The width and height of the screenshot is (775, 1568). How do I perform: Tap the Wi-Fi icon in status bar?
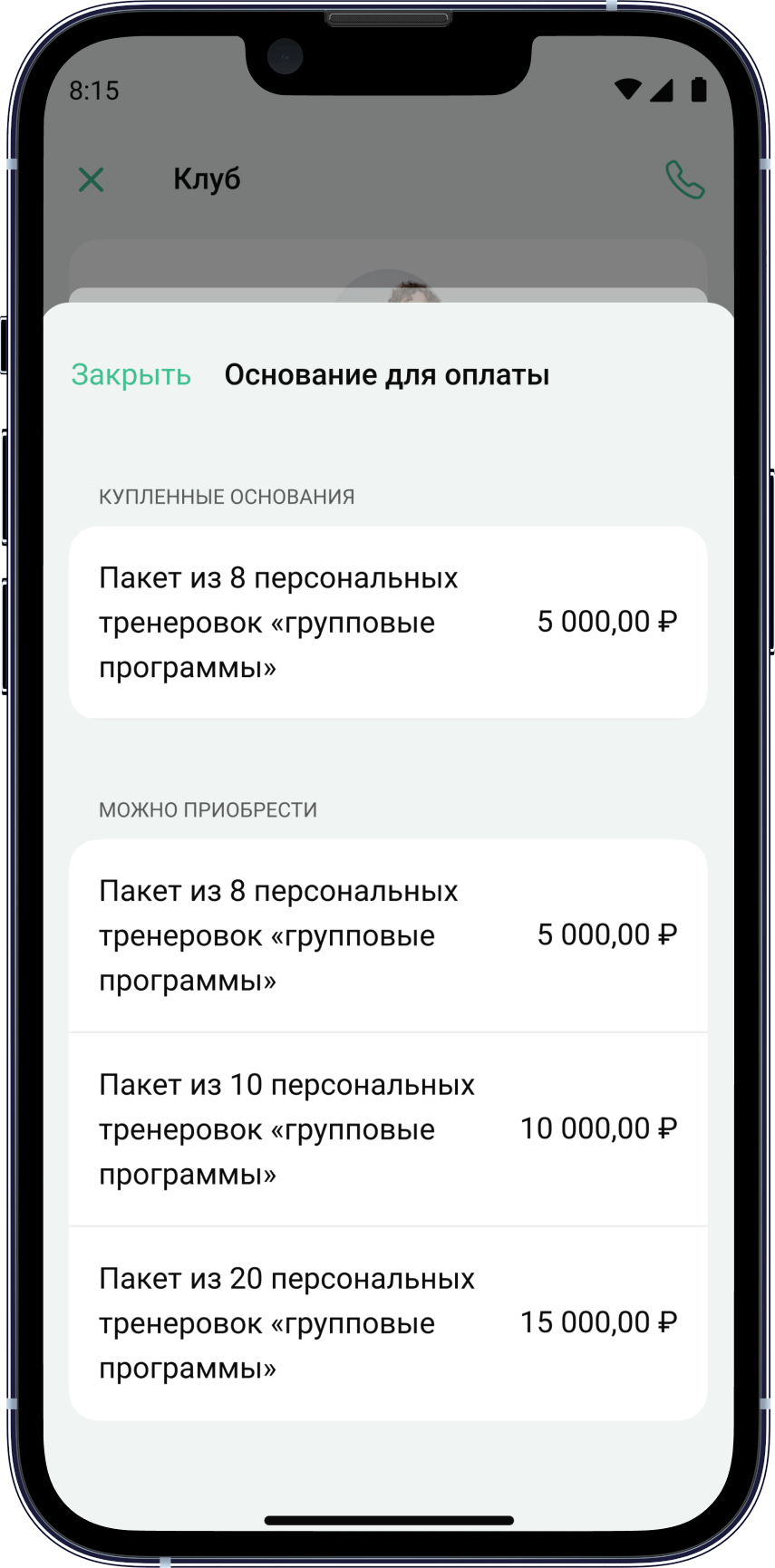pos(629,90)
